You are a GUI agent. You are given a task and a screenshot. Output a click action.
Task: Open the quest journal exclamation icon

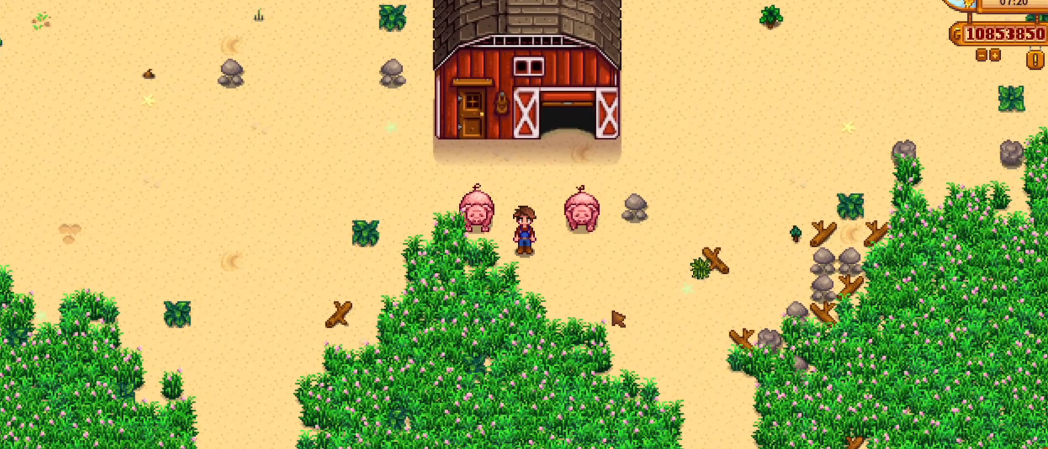[x=1035, y=60]
